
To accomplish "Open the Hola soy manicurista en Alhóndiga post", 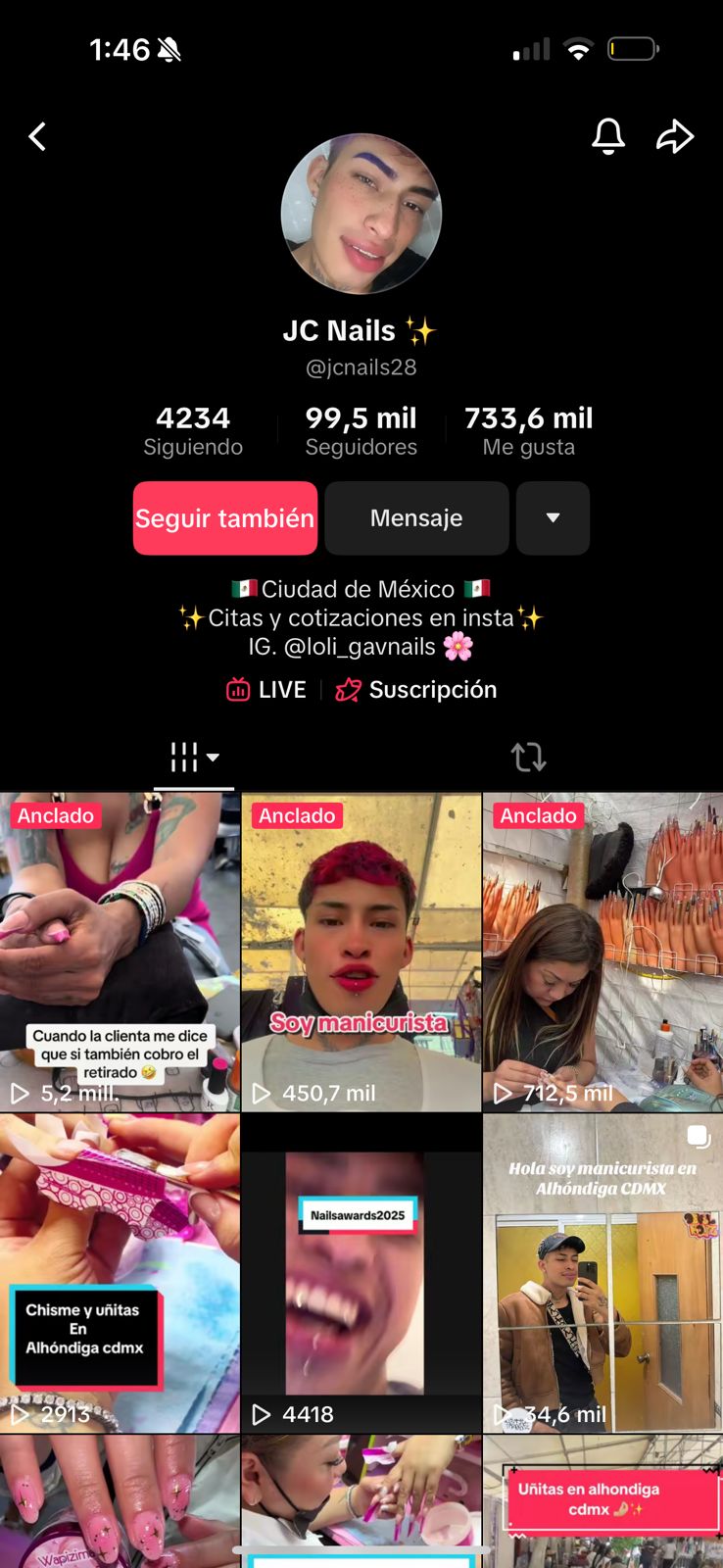I will coord(602,1272).
